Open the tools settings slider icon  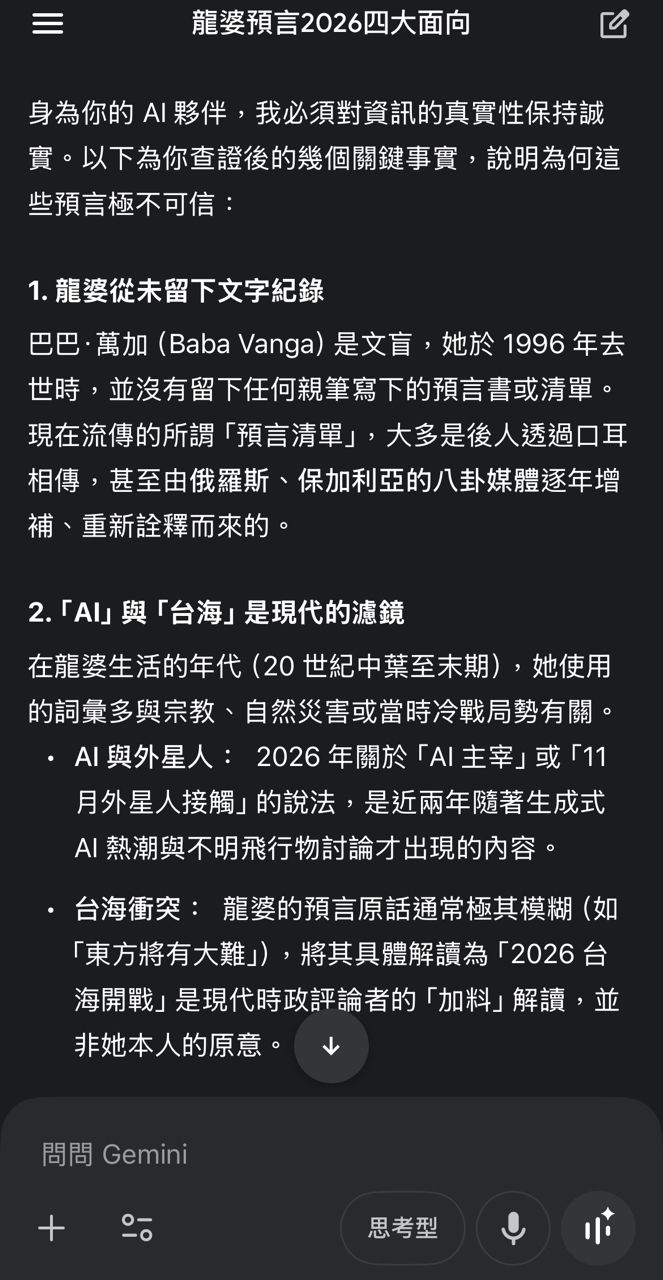137,1228
